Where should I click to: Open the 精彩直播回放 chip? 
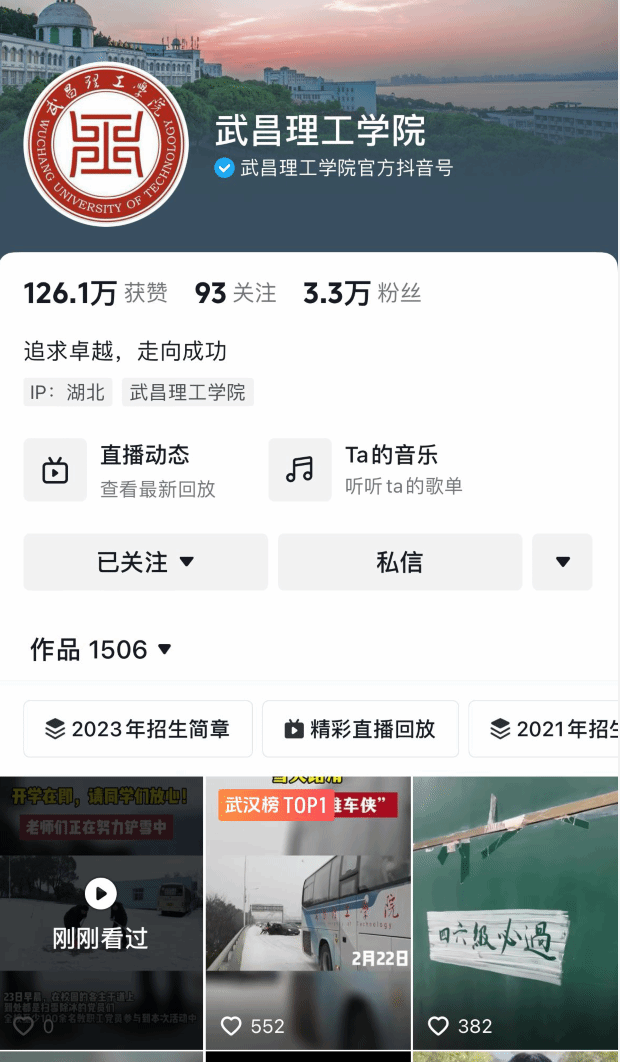coord(360,729)
